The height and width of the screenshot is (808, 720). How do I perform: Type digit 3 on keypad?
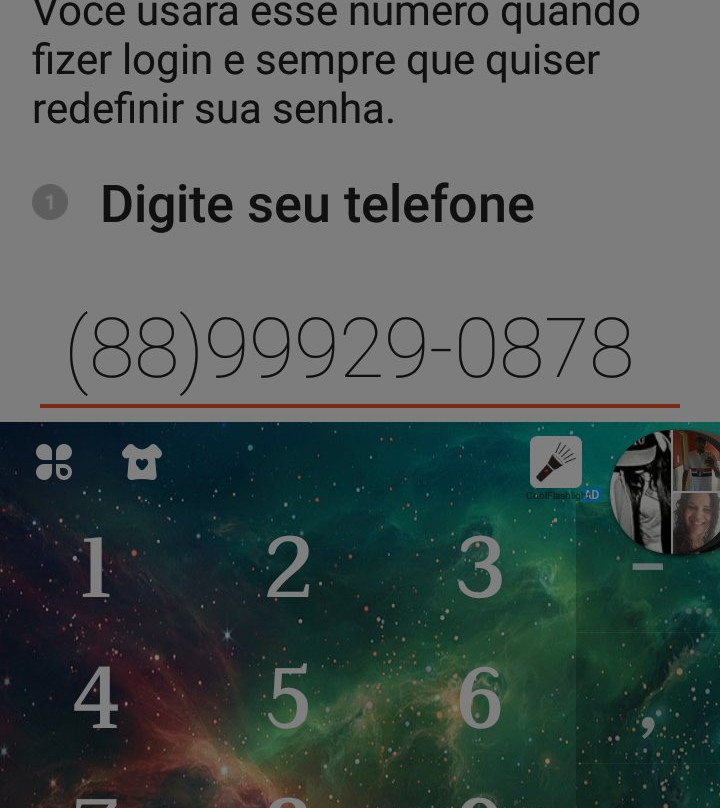[x=480, y=568]
